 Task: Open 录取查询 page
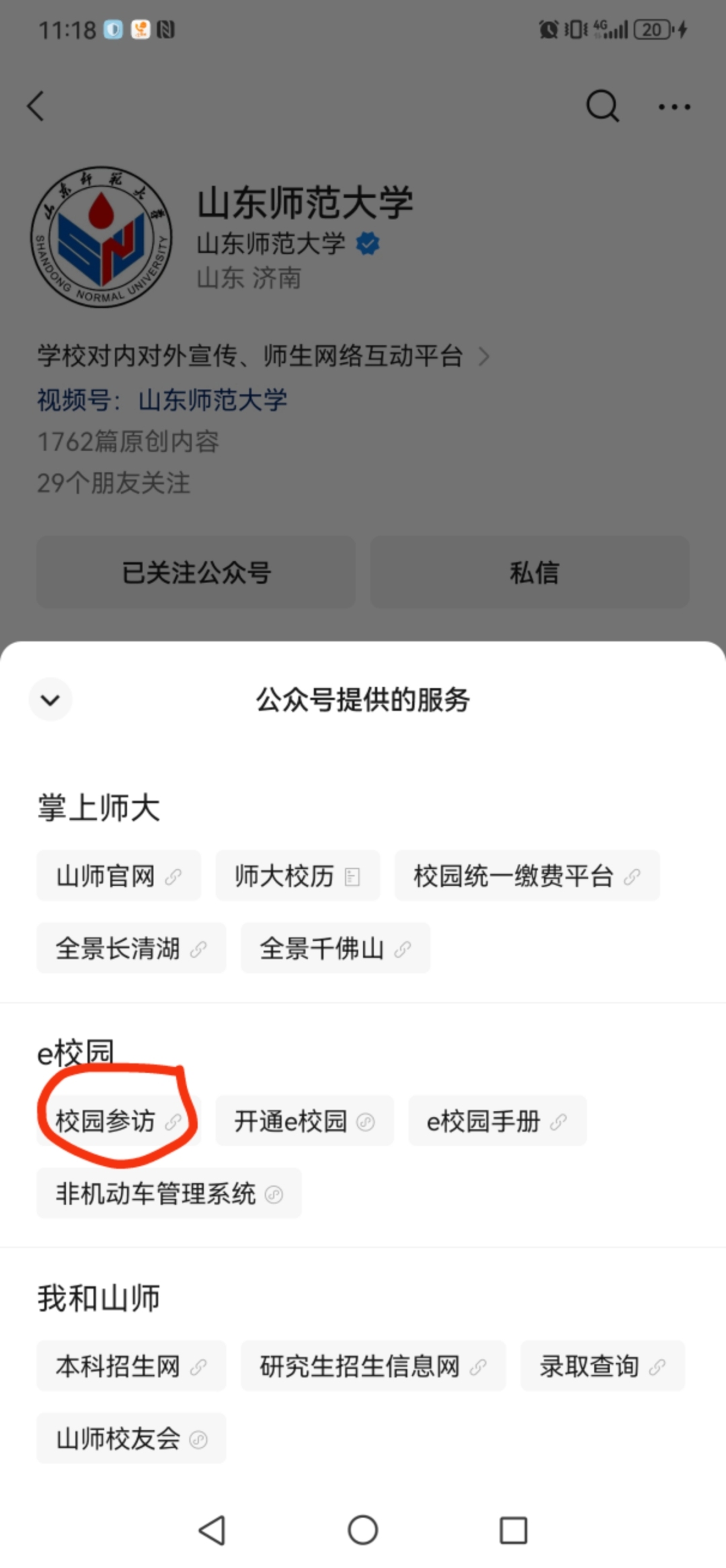[x=602, y=1366]
